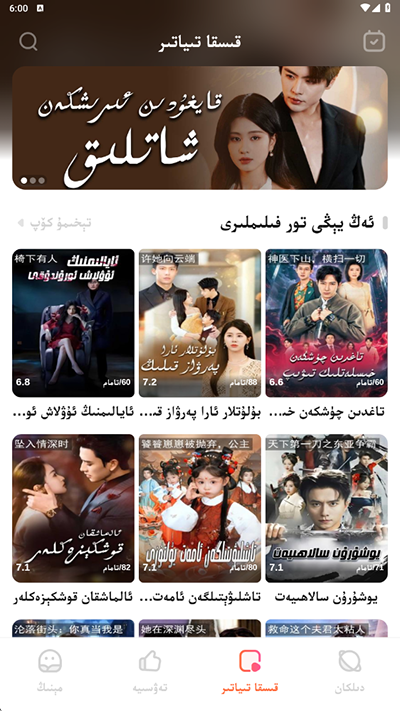Switch to the 'دىلكان' tab
This screenshot has height=711, width=400.
(x=350, y=672)
